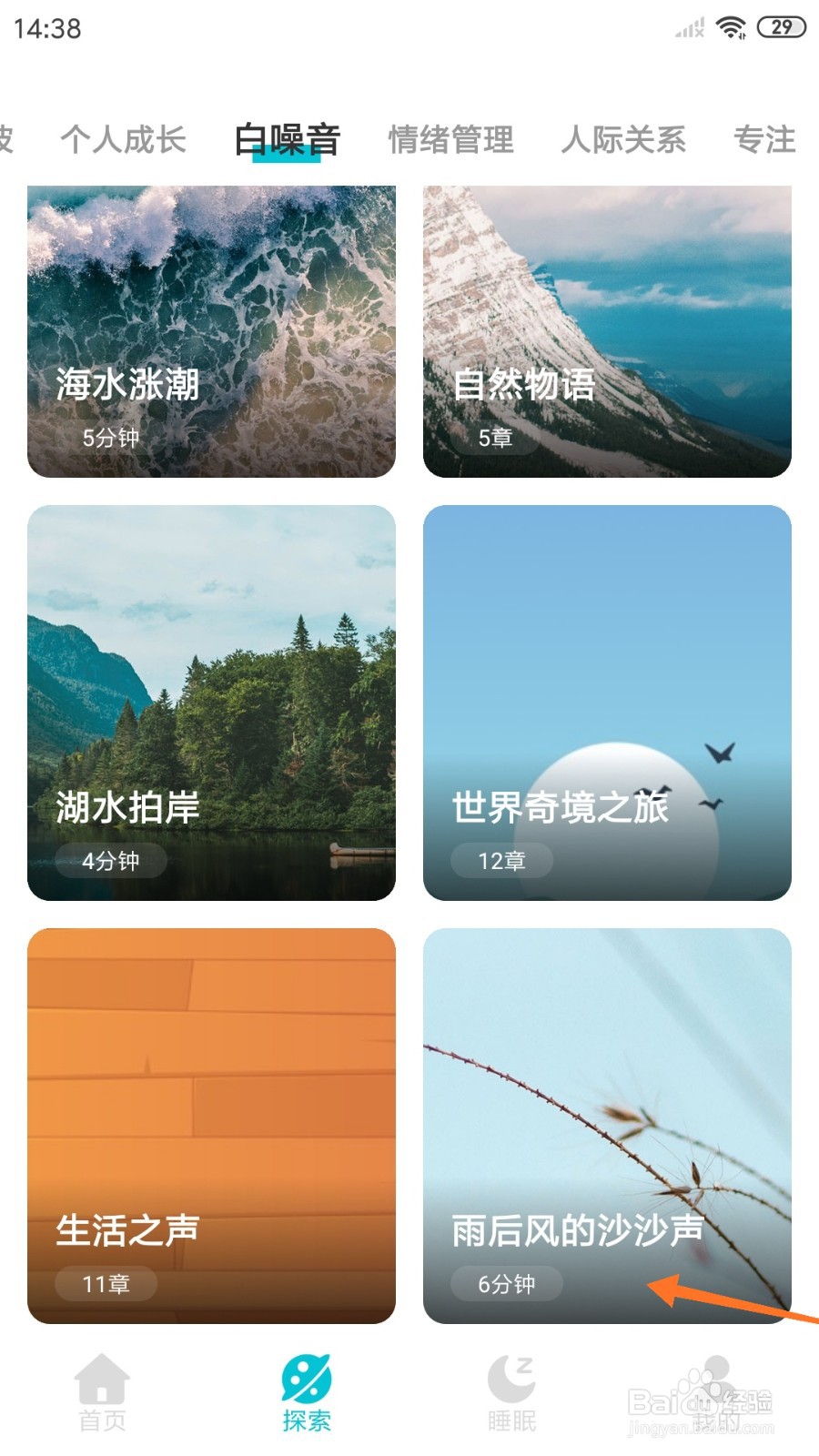
Task: Switch to the 专注 tab
Action: tap(764, 140)
